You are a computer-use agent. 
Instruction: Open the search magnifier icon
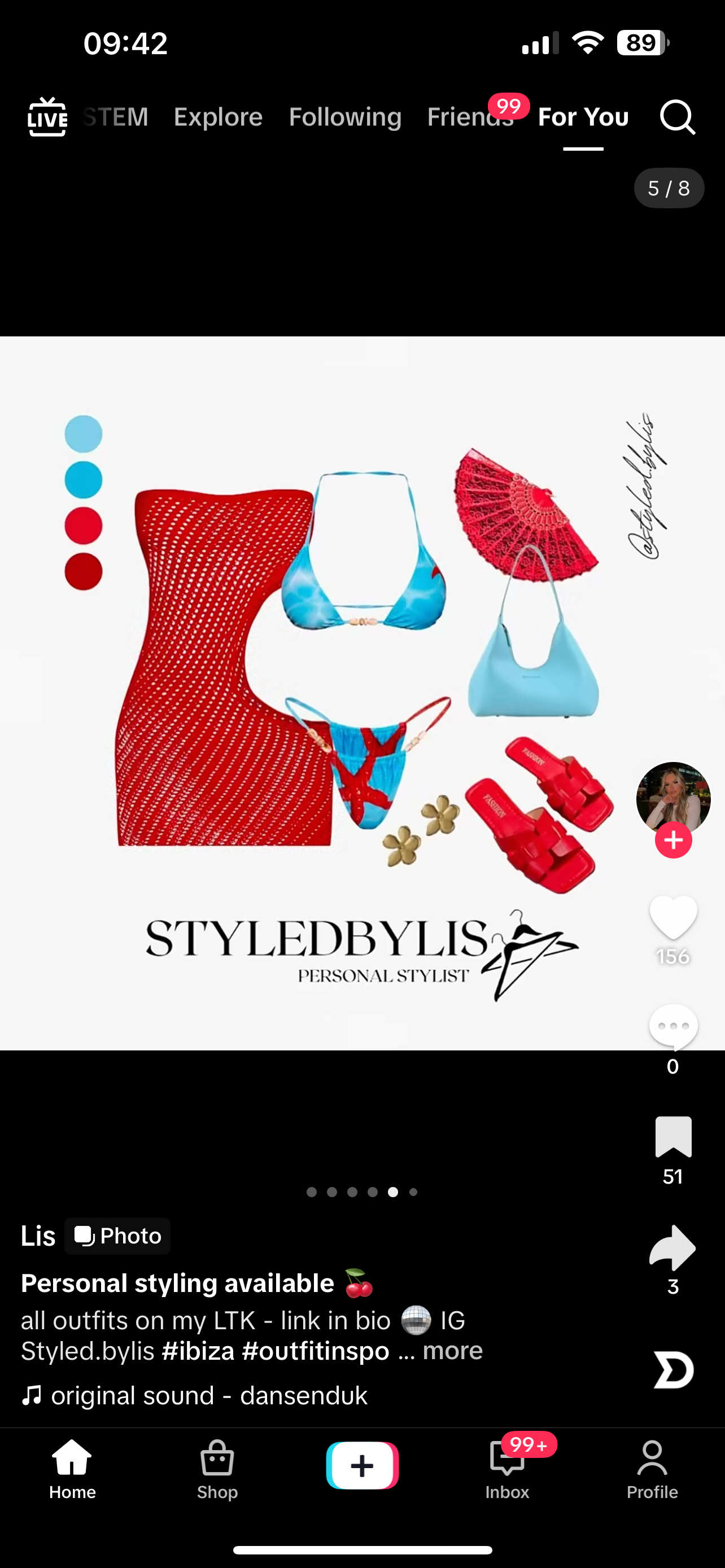(x=677, y=117)
